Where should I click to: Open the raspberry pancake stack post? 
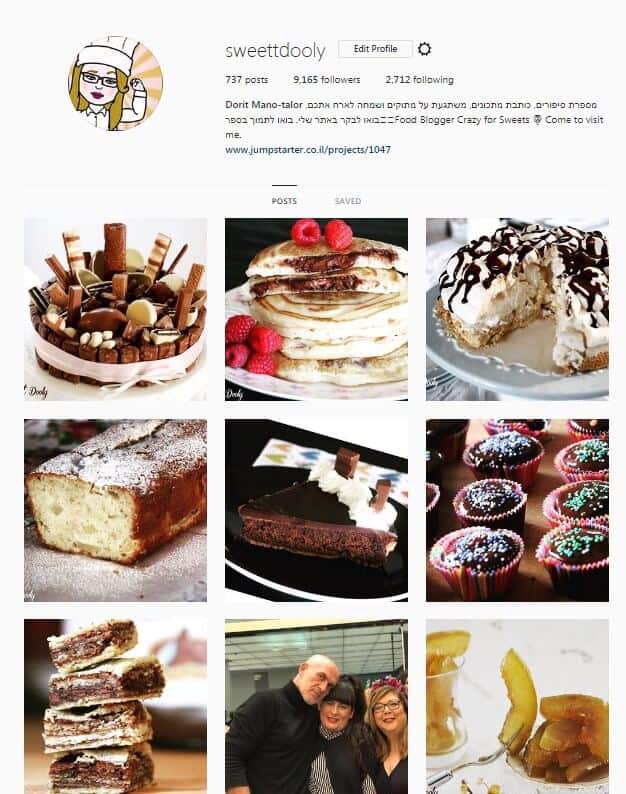pos(316,309)
